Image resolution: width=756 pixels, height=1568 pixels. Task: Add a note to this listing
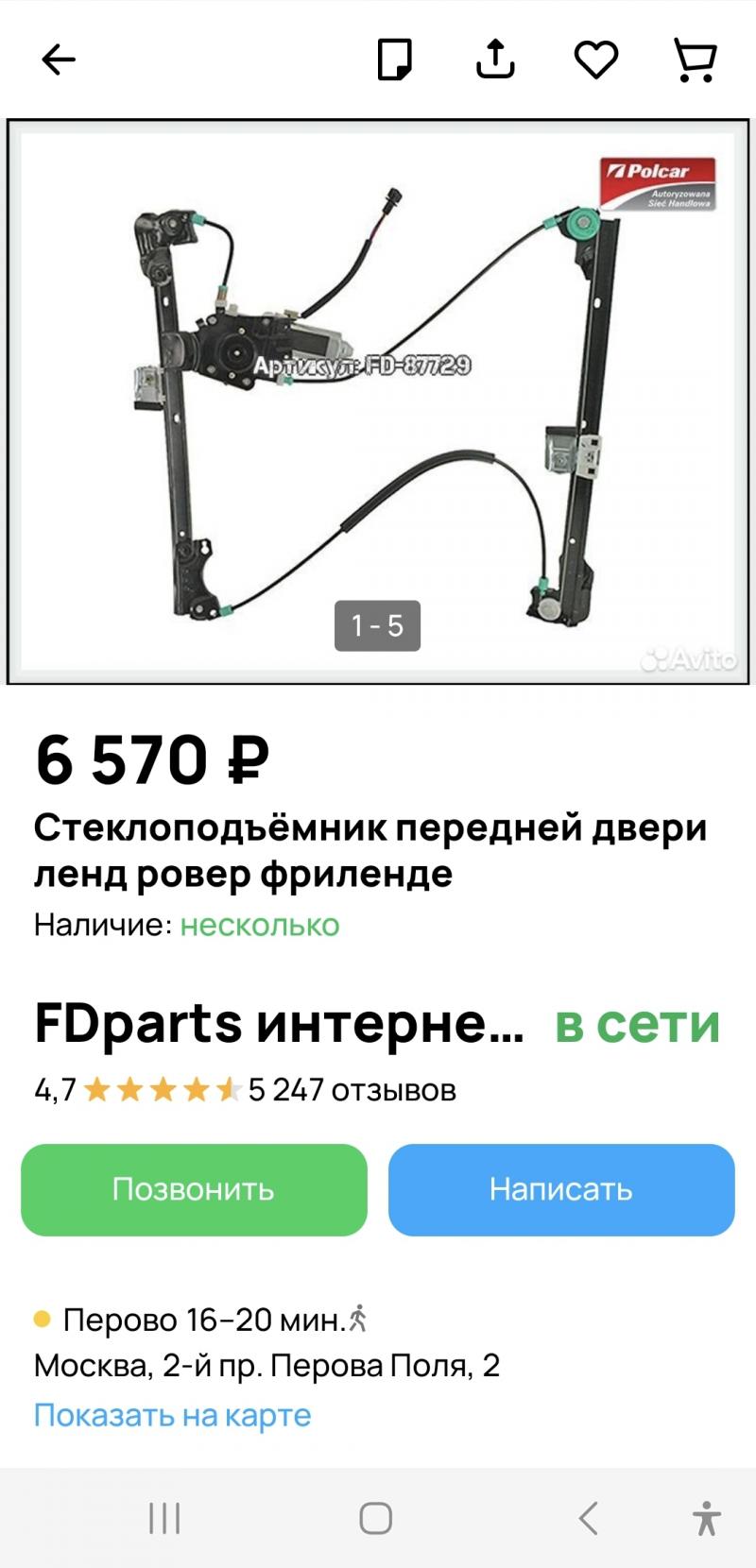coord(395,60)
